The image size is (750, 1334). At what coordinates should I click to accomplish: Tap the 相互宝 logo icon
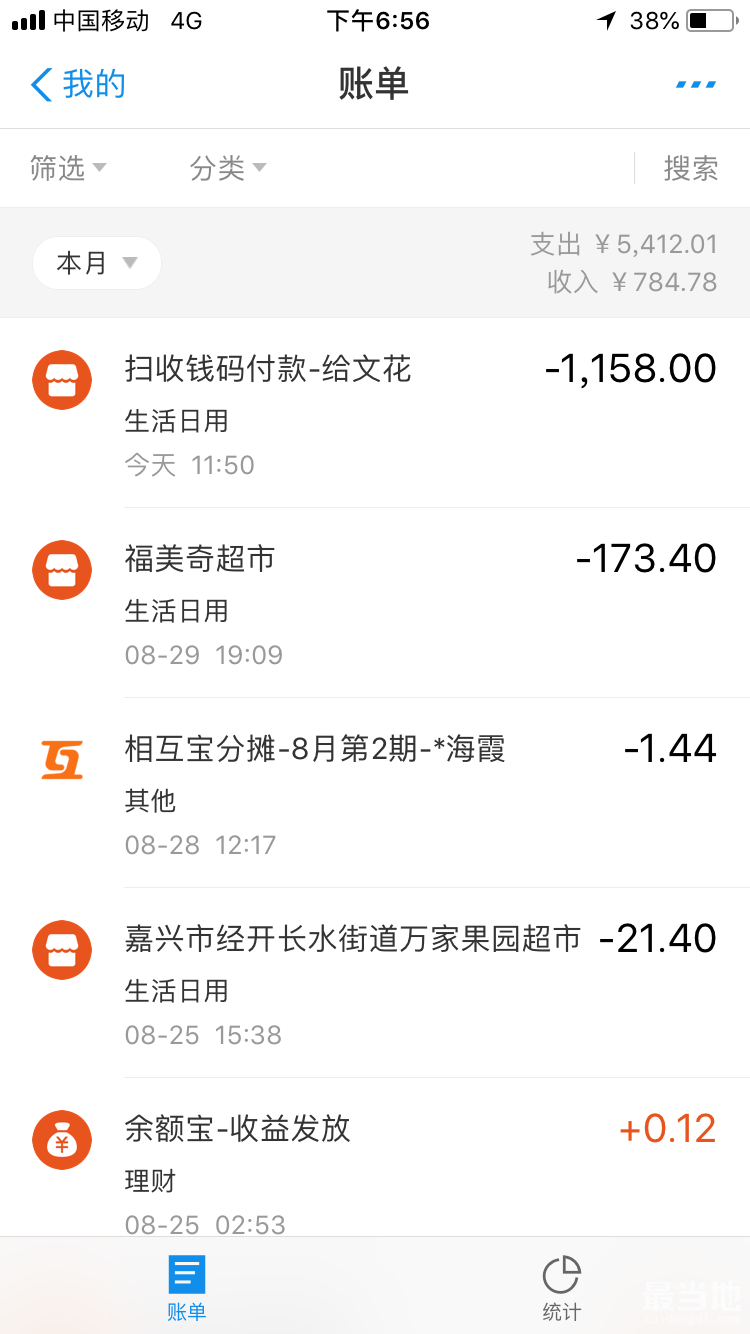[61, 760]
